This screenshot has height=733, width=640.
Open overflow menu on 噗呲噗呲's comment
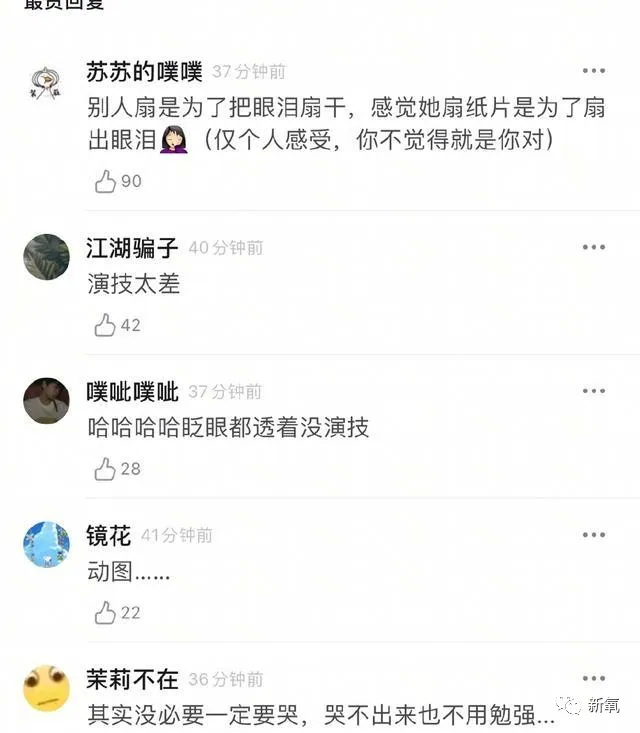coord(594,391)
